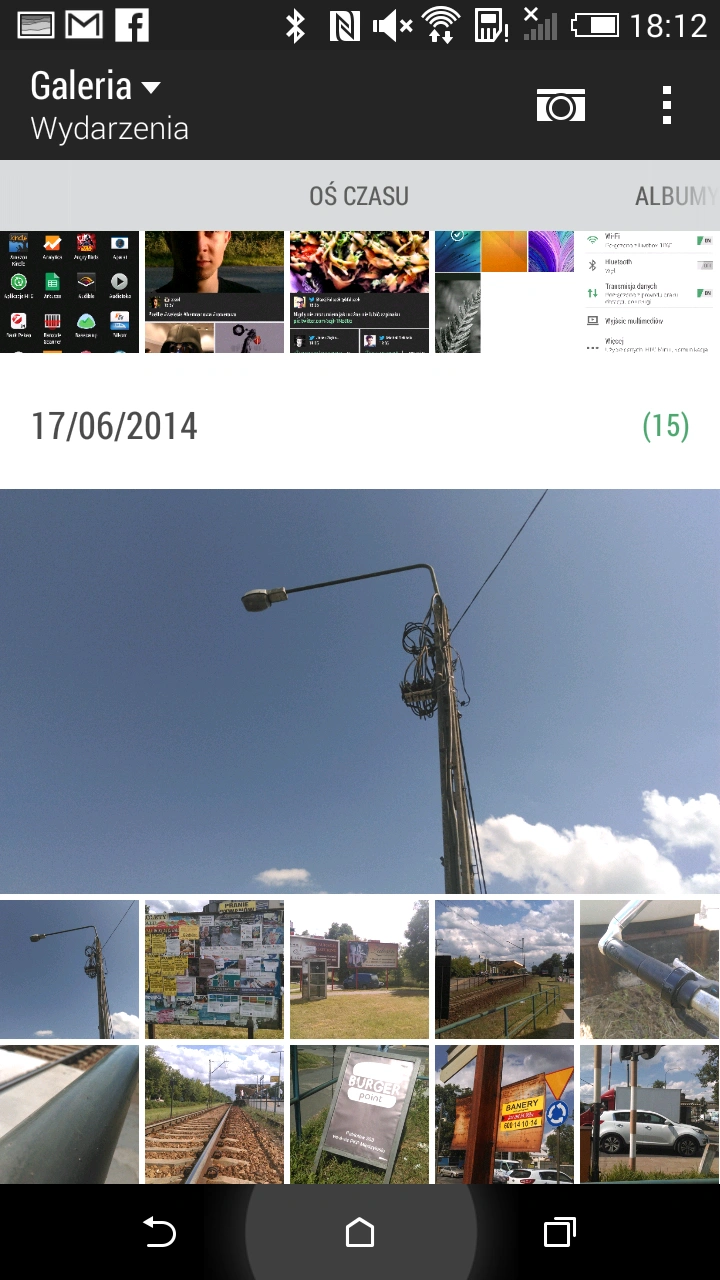This screenshot has height=1280, width=720.
Task: Go back using the navigation bar
Action: [159, 1232]
